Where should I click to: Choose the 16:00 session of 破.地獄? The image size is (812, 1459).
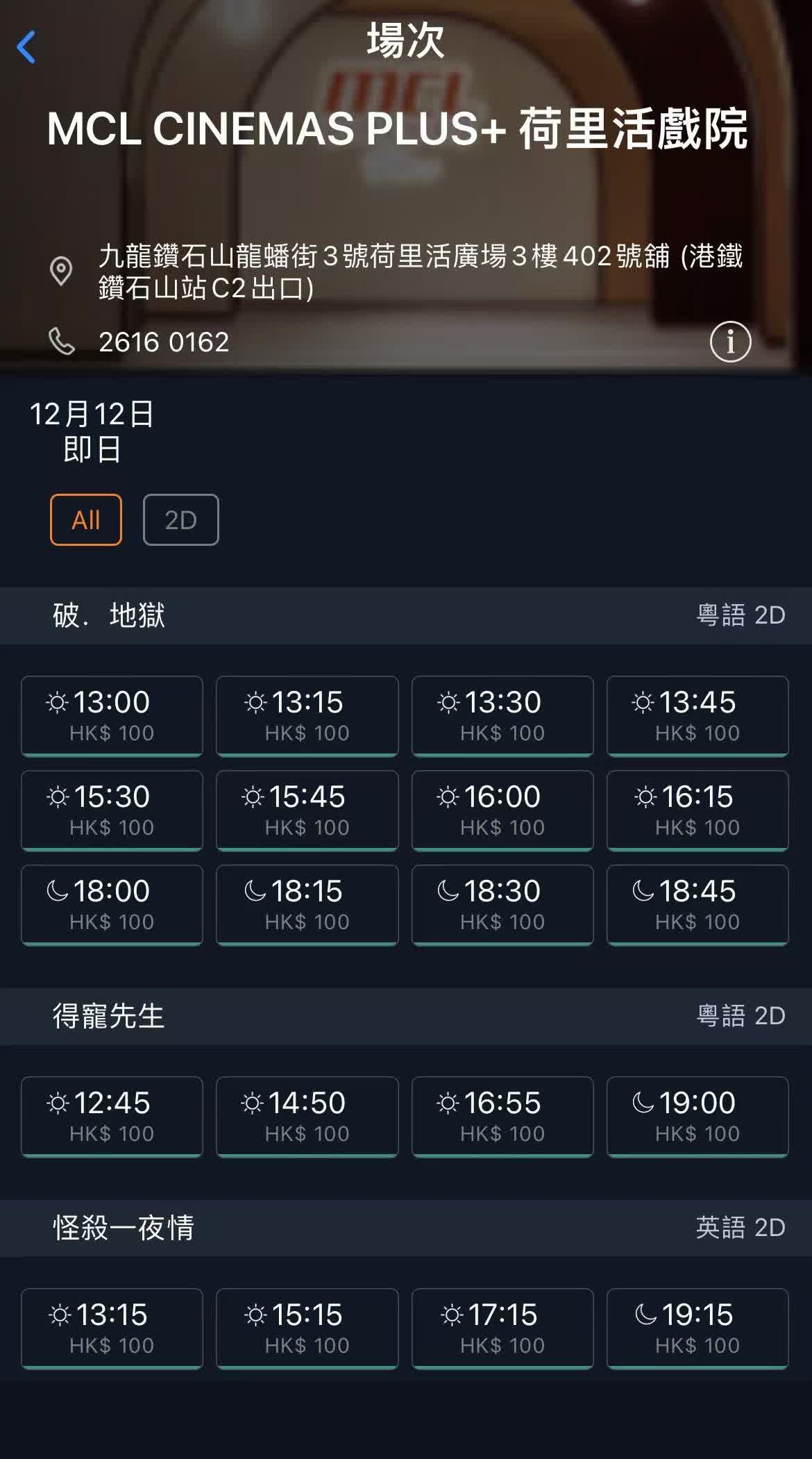(x=502, y=810)
